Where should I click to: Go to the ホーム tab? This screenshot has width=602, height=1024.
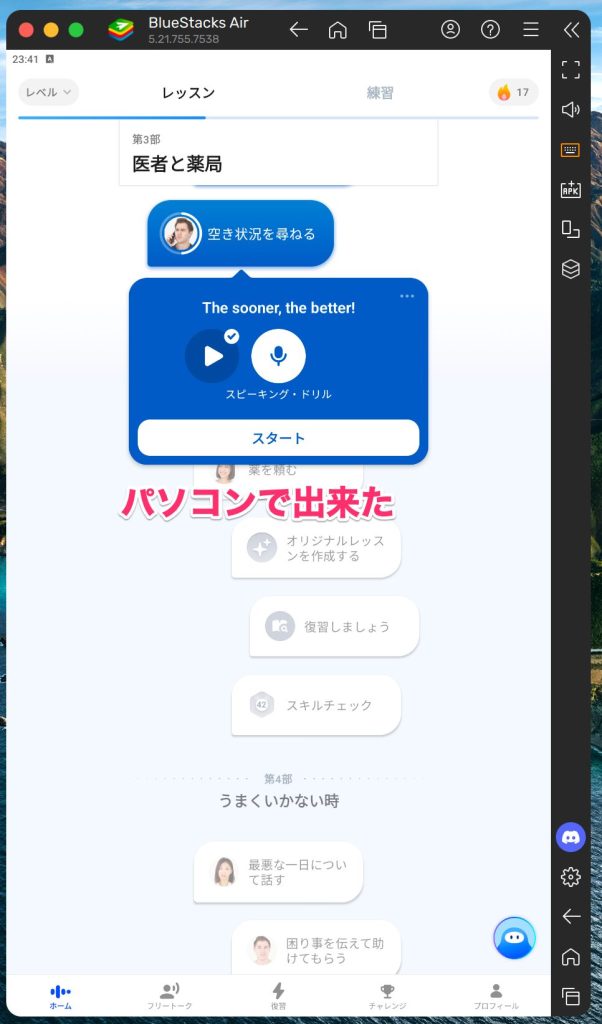[x=60, y=995]
